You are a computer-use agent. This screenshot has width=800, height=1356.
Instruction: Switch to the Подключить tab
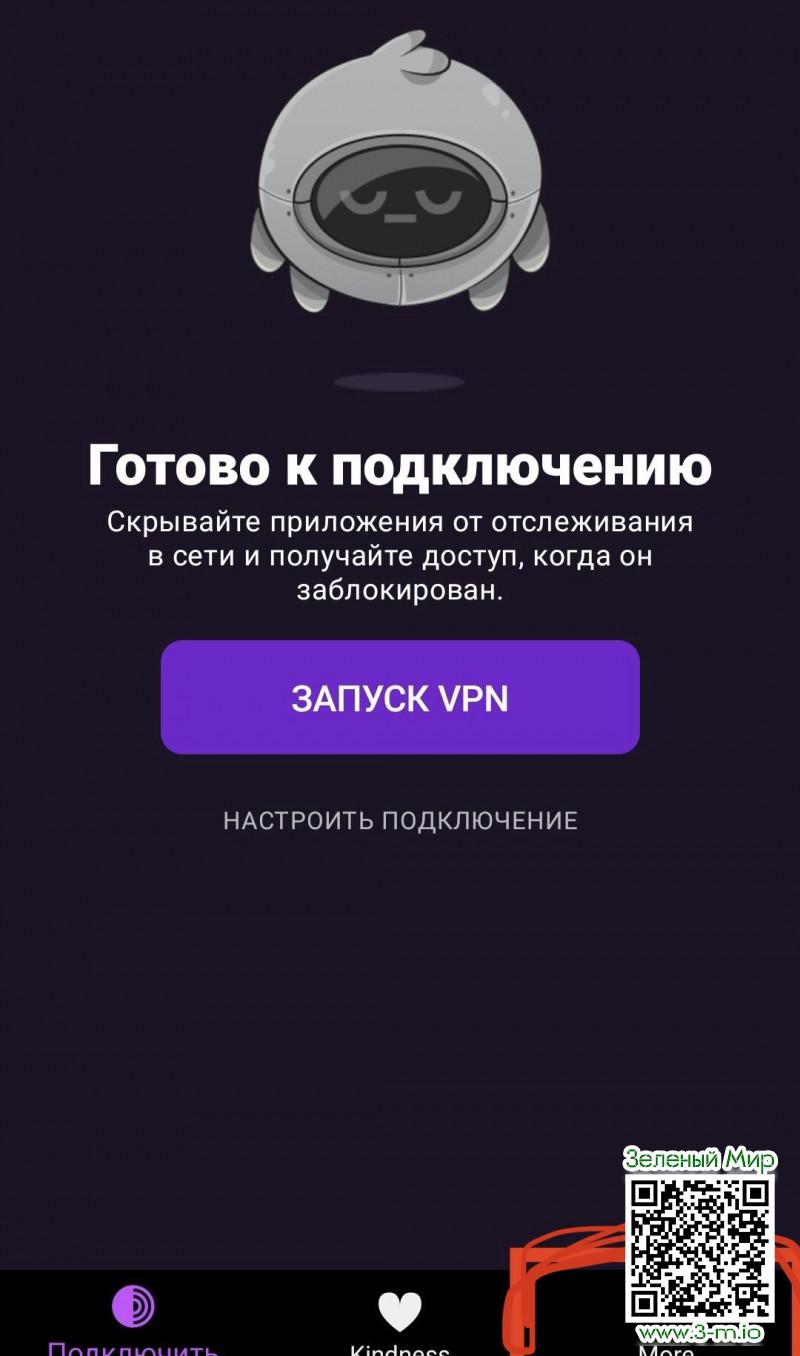(133, 1316)
